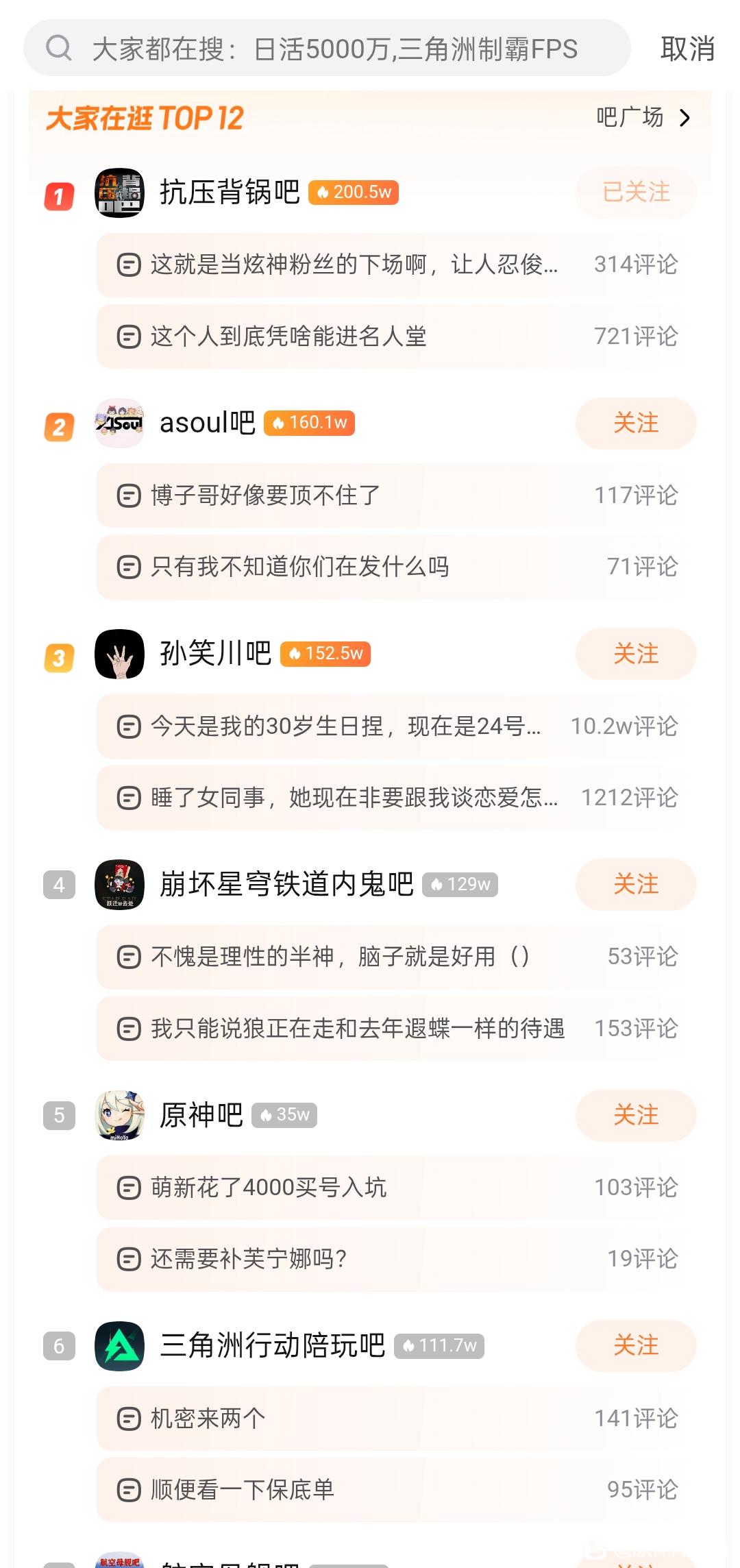Open 吧广场 via its arrow
This screenshot has height=1568, width=740.
pyautogui.click(x=684, y=118)
